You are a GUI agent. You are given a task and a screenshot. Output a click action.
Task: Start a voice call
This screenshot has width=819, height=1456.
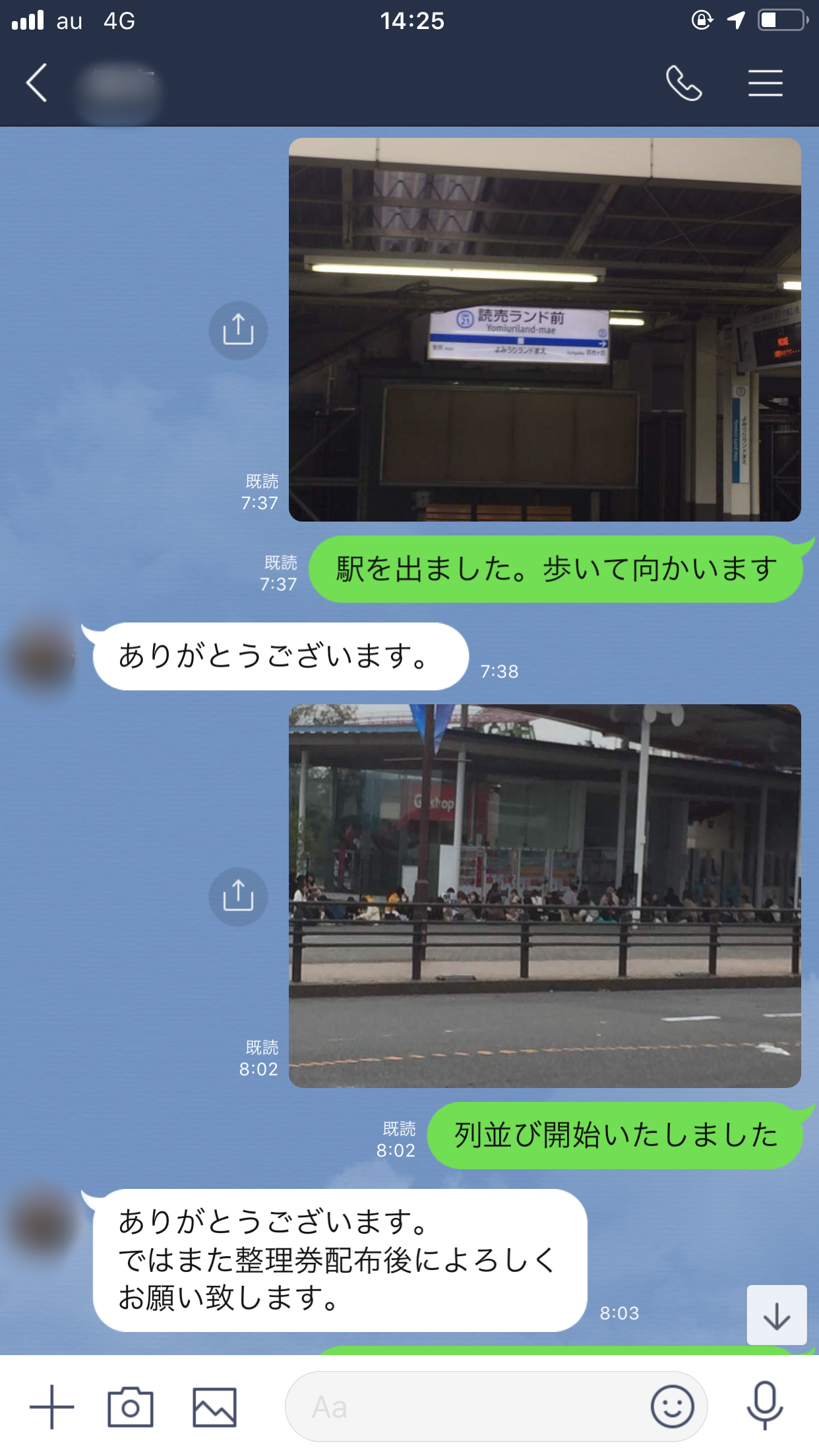683,83
